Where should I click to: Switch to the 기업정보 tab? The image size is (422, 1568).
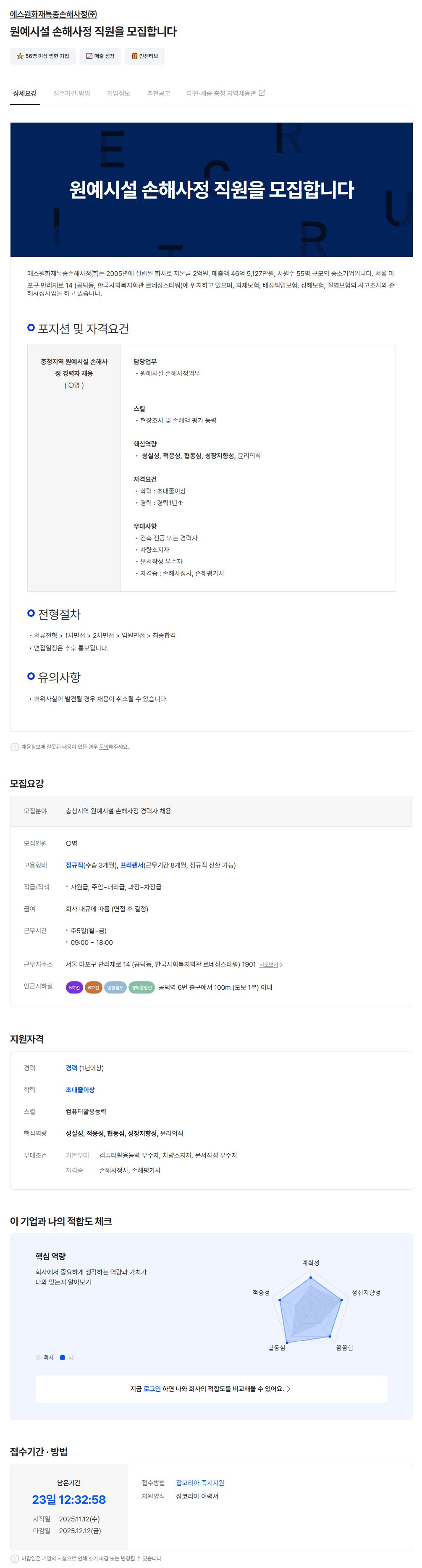pyautogui.click(x=118, y=93)
